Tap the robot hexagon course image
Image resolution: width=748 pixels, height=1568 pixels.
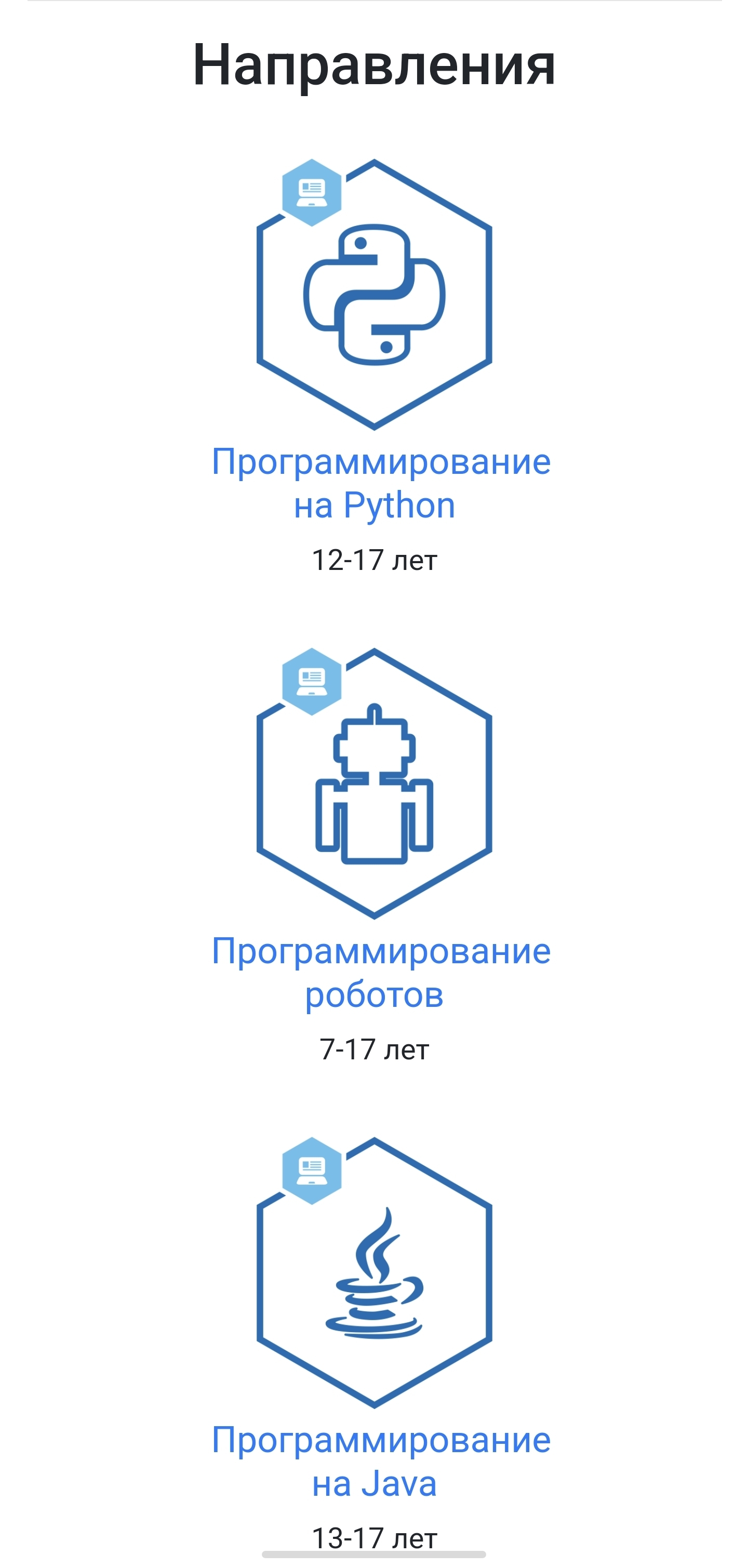tap(375, 783)
